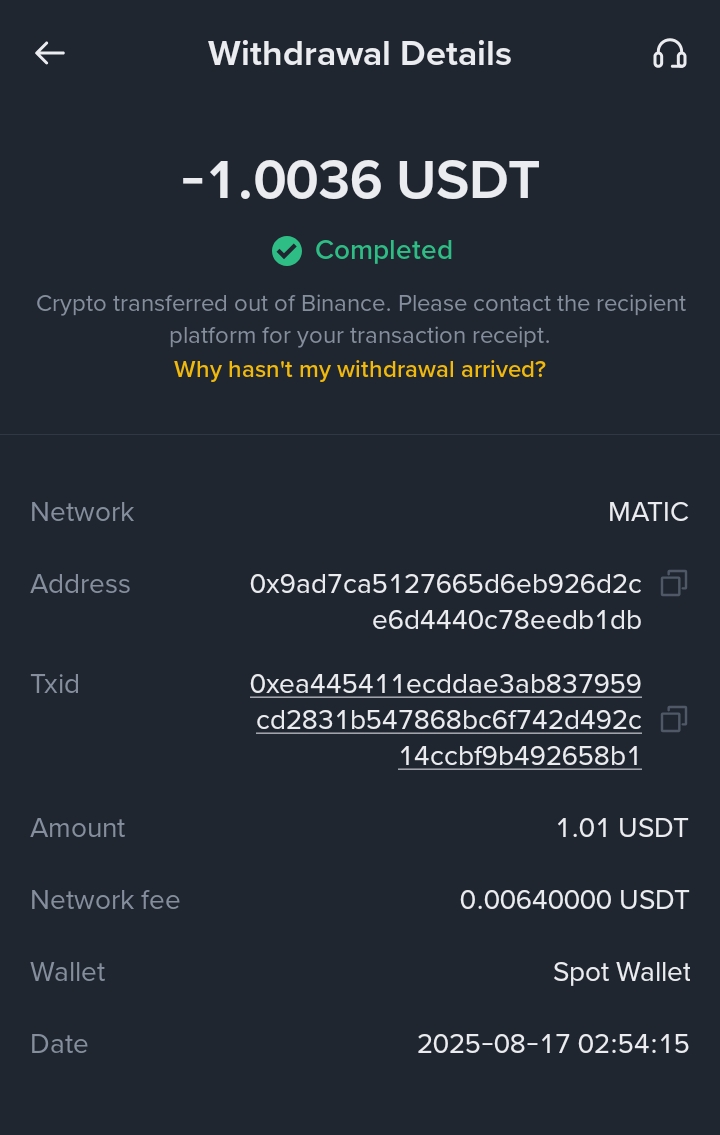Go back using the arrow icon
This screenshot has width=720, height=1135.
[49, 53]
